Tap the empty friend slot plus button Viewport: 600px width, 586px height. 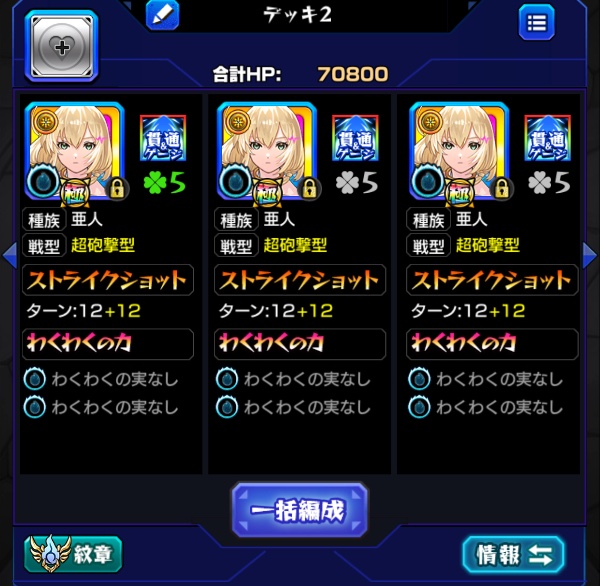60,47
